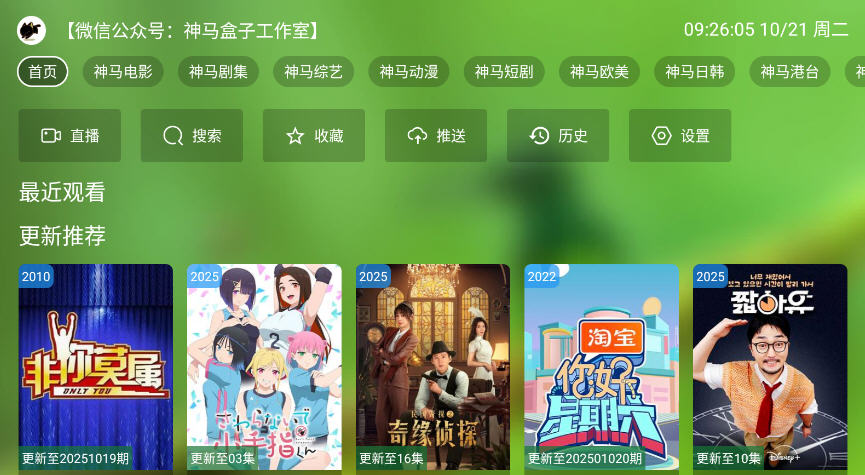The image size is (865, 475).
Task: Switch to the 首页 tab
Action: pos(43,72)
